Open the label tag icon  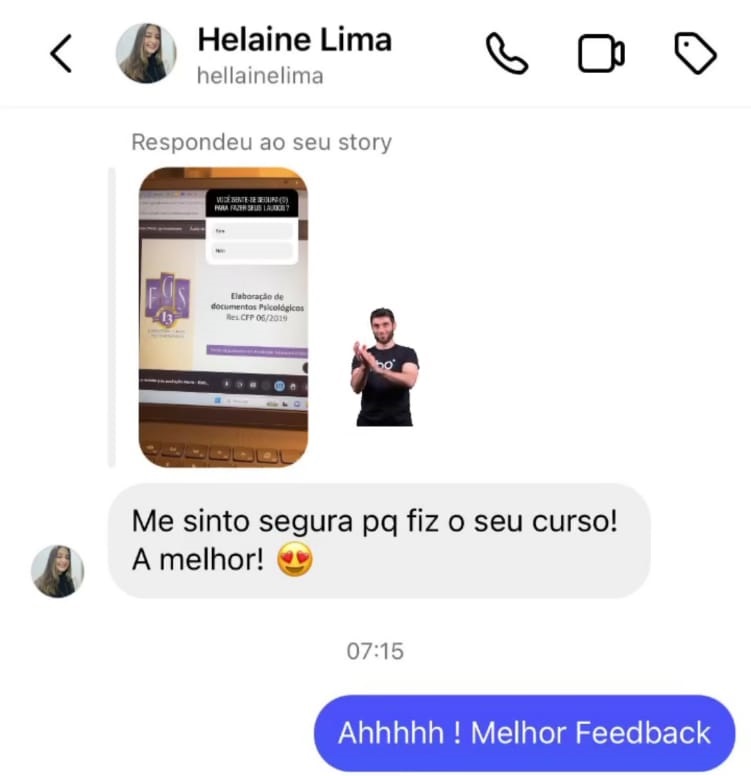pos(695,54)
